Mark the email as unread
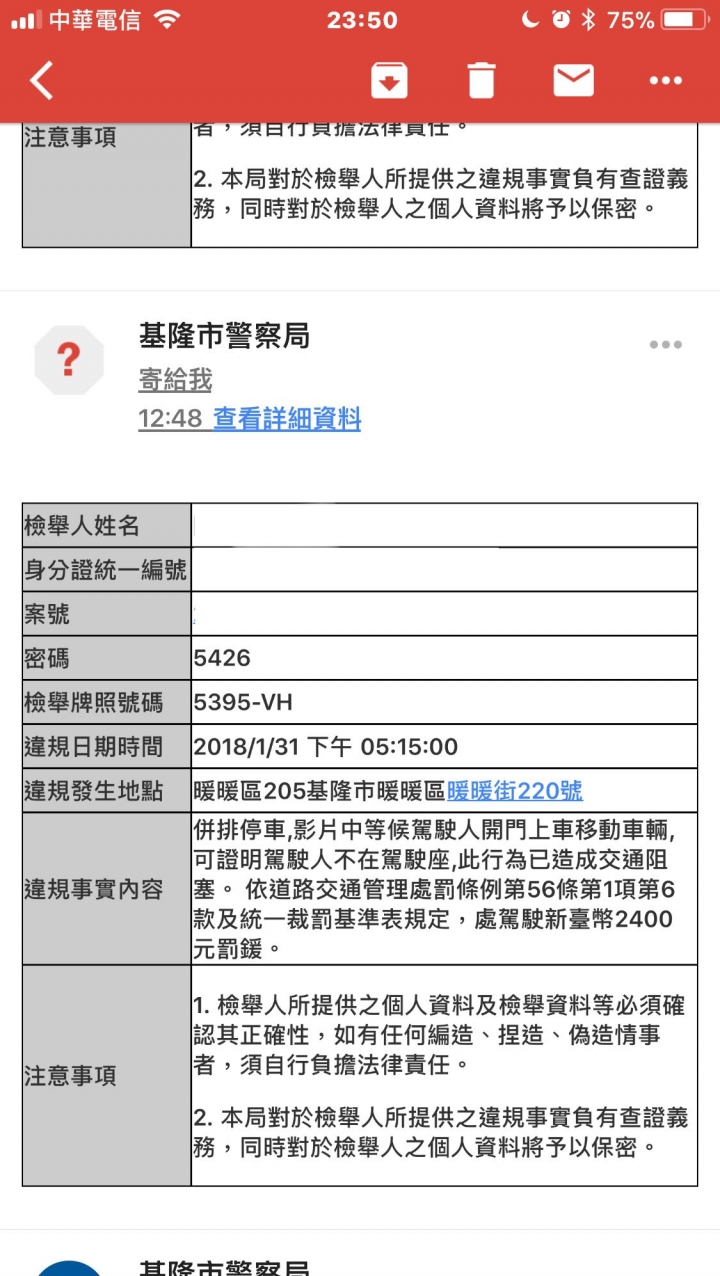720x1276 pixels. coord(574,80)
